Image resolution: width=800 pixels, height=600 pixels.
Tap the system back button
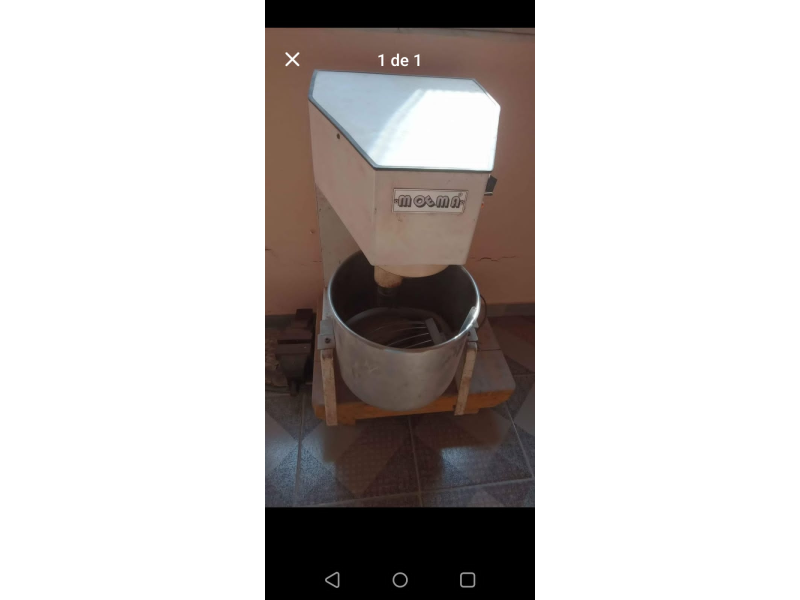(333, 580)
